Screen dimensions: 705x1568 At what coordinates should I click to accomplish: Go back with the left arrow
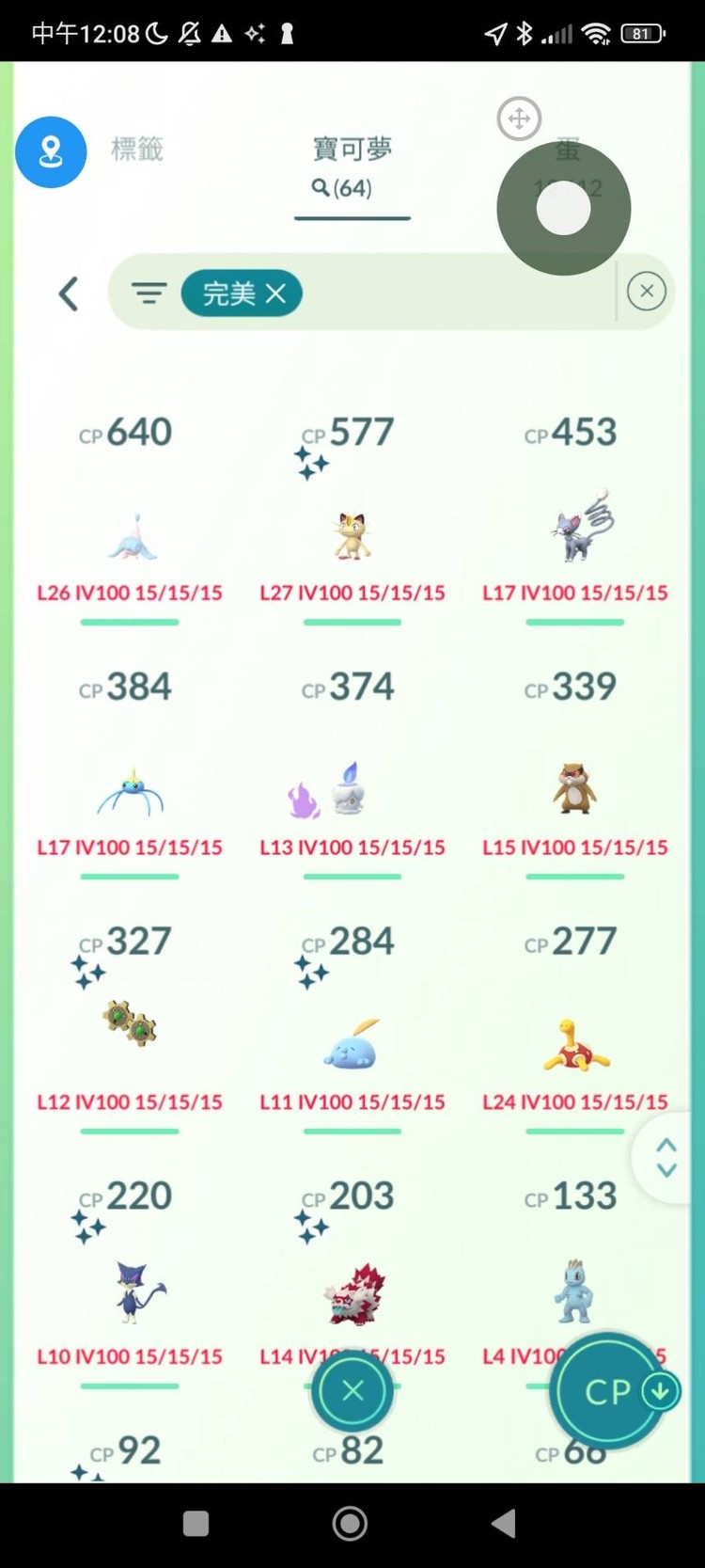(x=69, y=293)
